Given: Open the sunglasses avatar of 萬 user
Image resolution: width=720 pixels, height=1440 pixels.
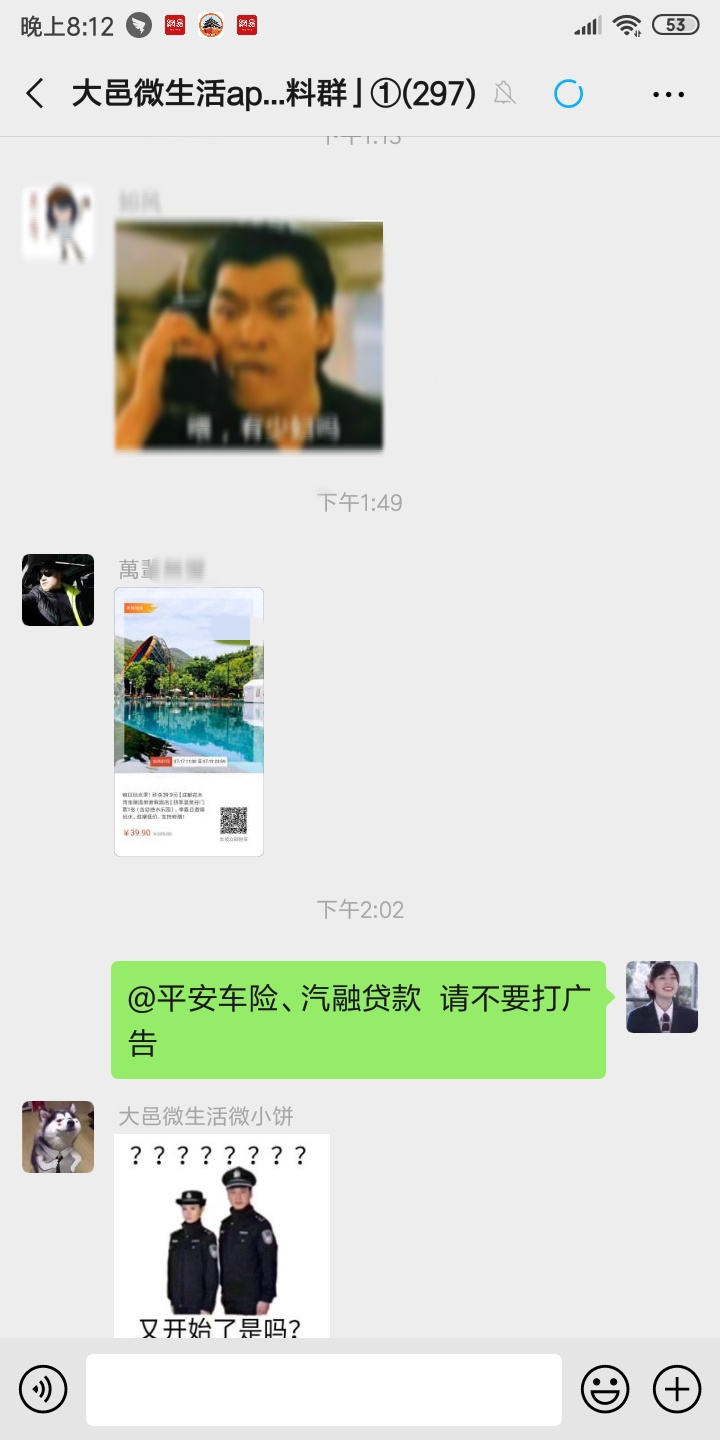Looking at the screenshot, I should tap(58, 590).
